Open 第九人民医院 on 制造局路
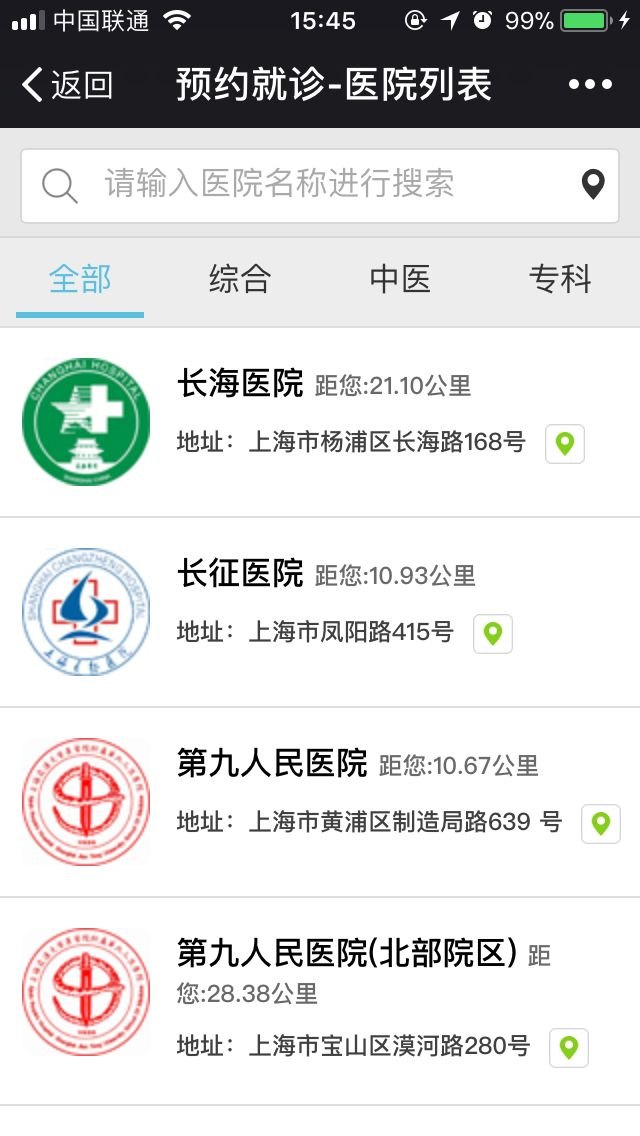 320,802
